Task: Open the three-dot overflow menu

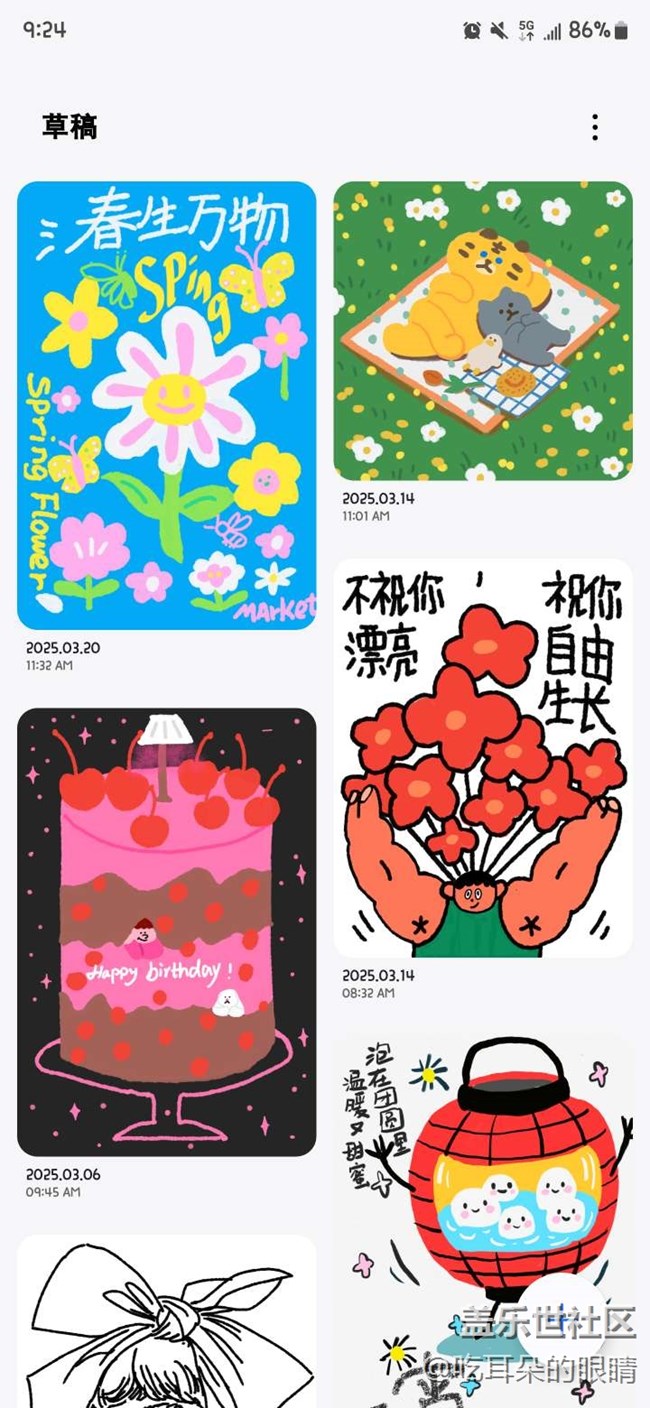Action: click(x=595, y=127)
